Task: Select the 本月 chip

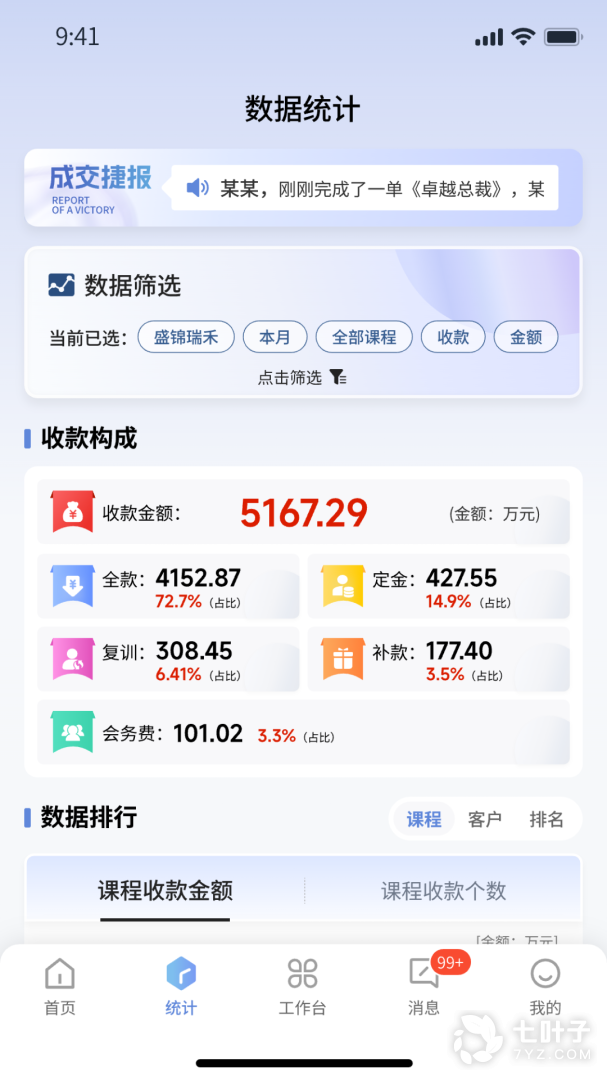Action: (x=275, y=337)
